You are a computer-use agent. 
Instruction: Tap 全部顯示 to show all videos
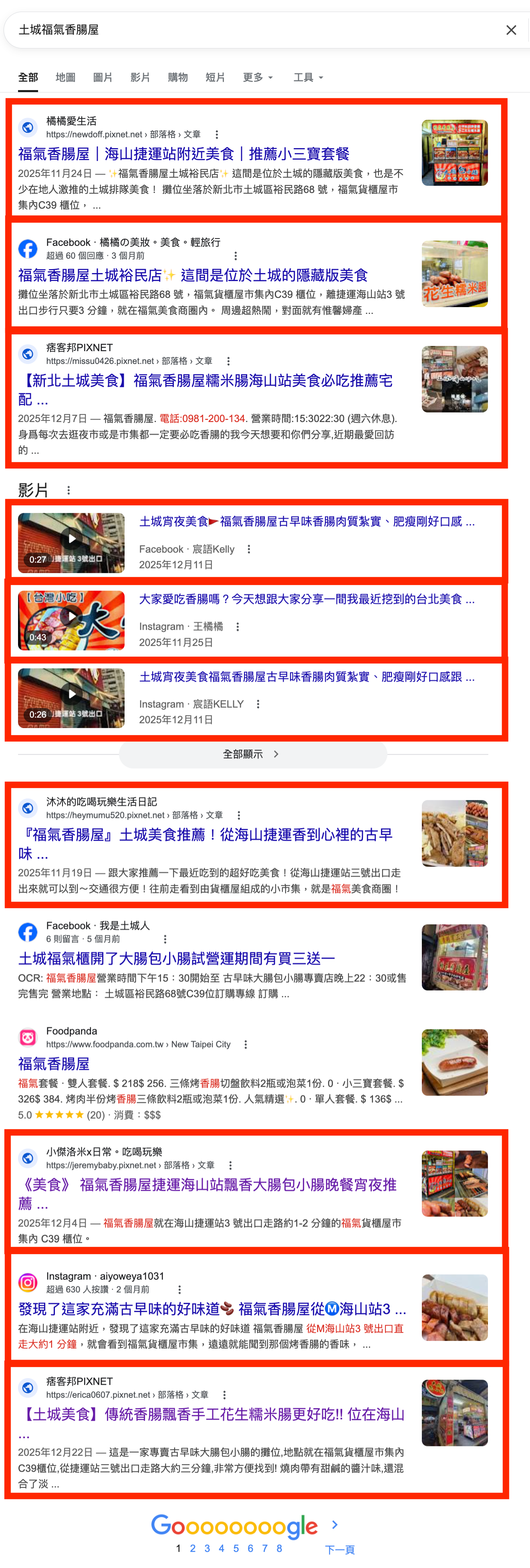(x=252, y=754)
